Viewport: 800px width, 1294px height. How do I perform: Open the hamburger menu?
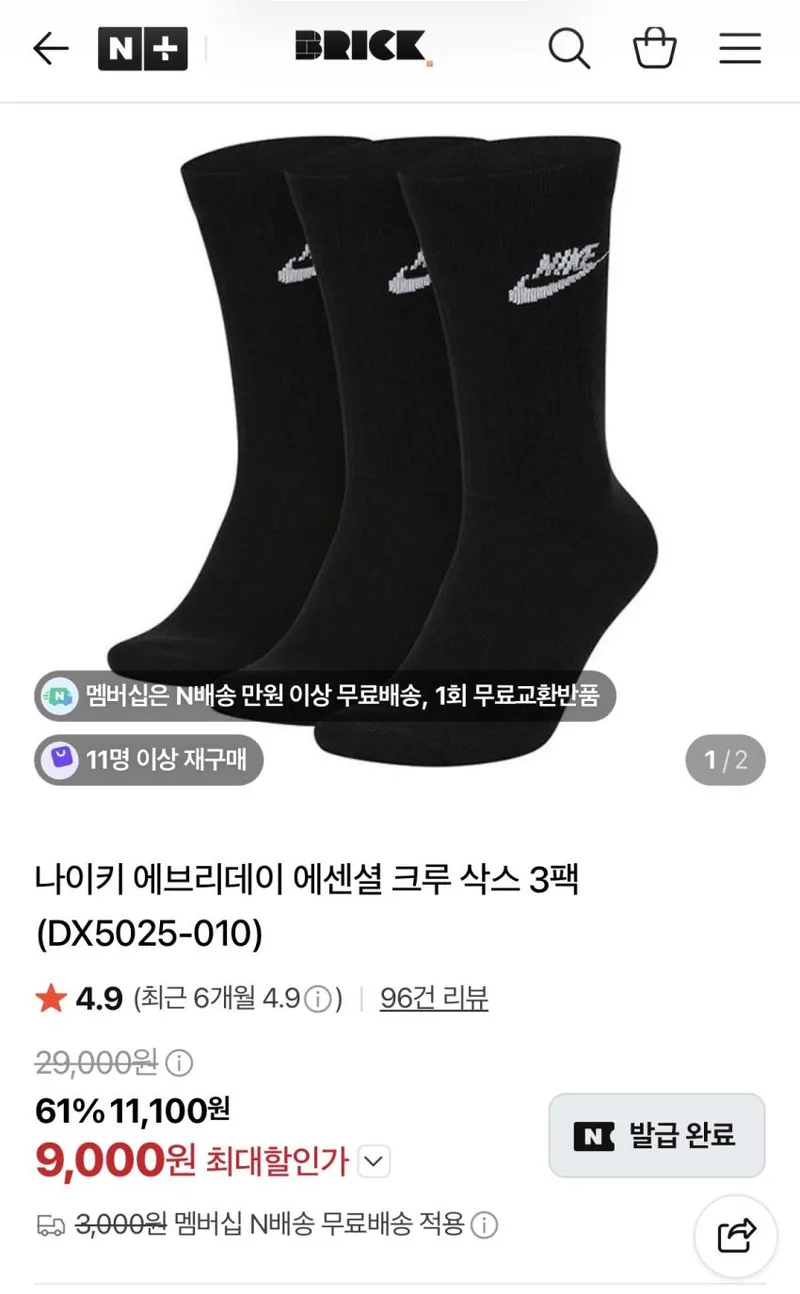click(x=740, y=48)
